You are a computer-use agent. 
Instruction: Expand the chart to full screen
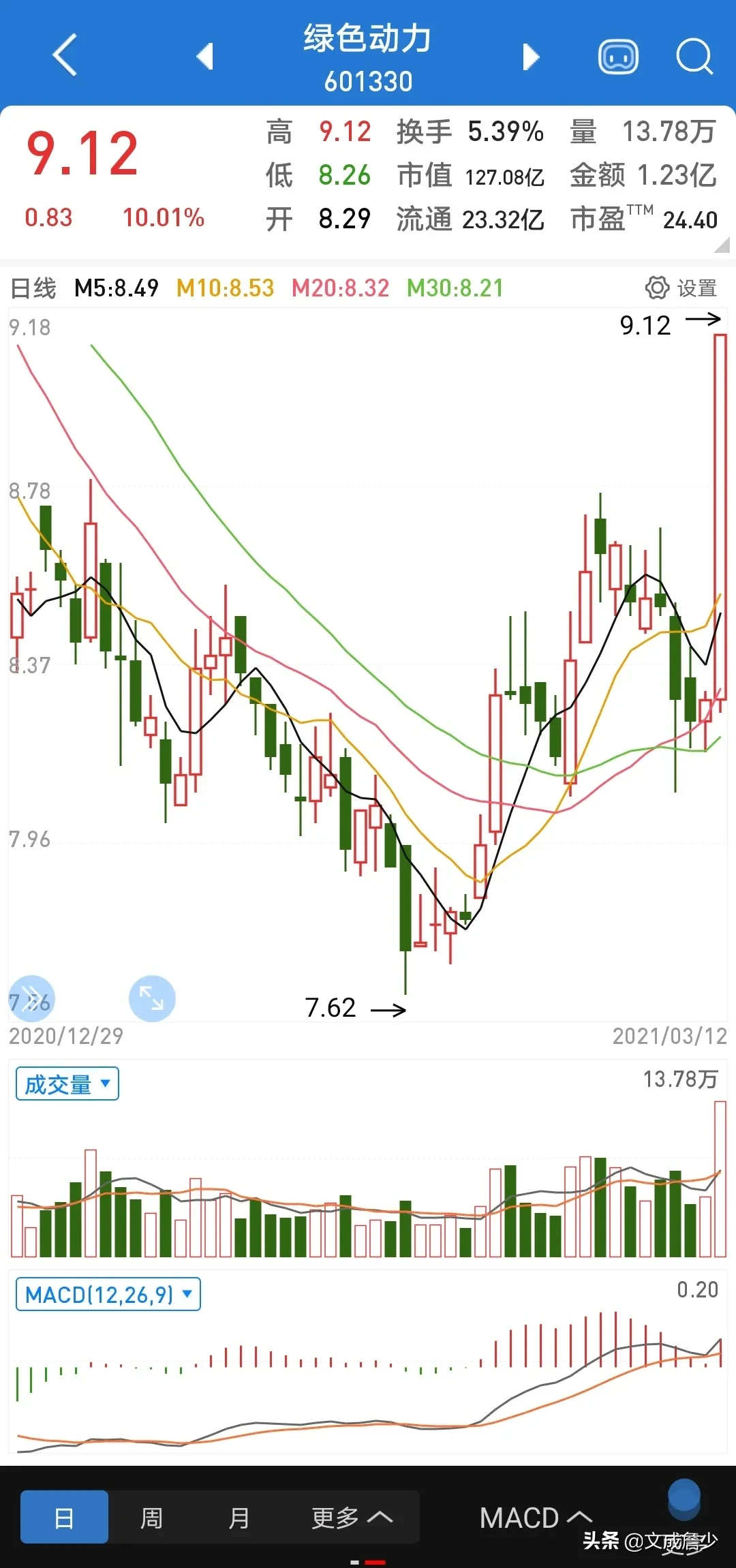(x=152, y=999)
